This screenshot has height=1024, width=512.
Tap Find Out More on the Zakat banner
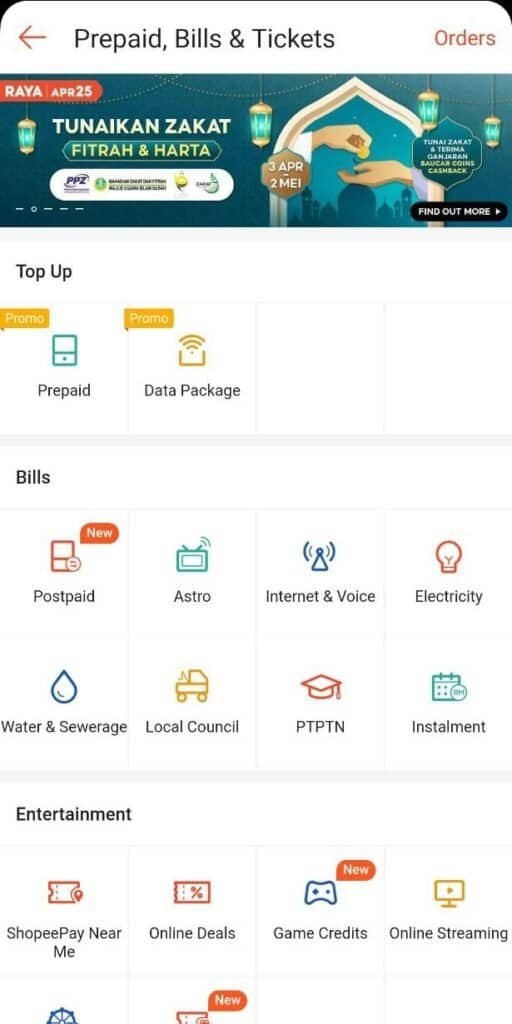coord(458,212)
